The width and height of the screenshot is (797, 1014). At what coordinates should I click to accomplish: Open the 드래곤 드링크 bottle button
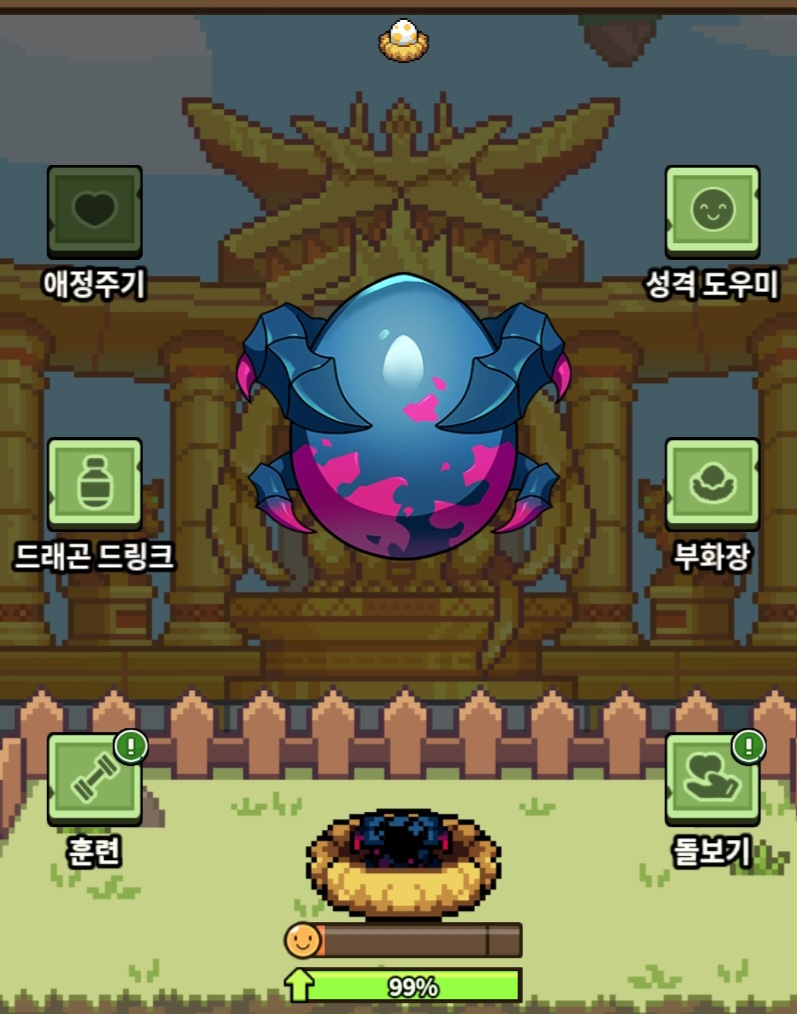(95, 485)
